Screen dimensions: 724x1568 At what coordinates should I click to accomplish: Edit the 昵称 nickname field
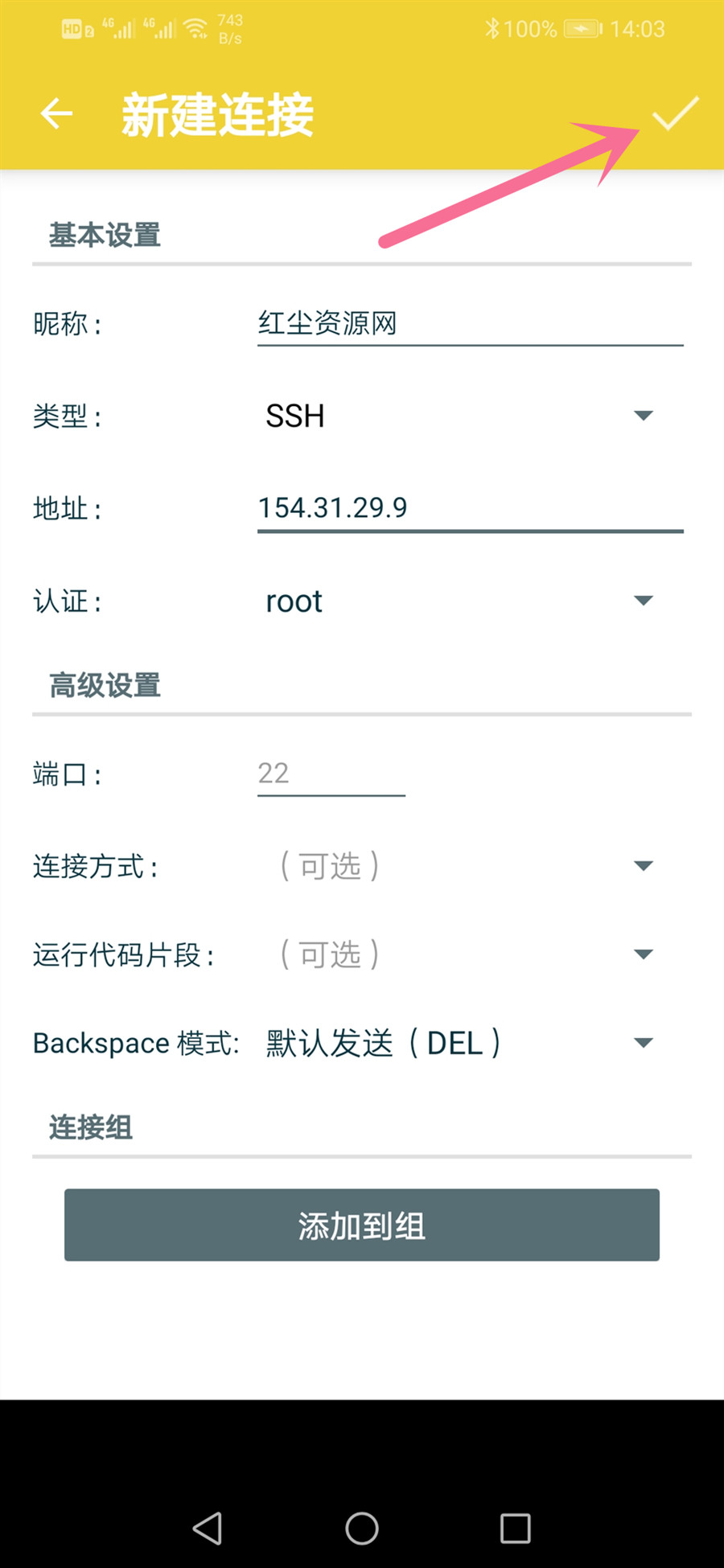point(469,324)
